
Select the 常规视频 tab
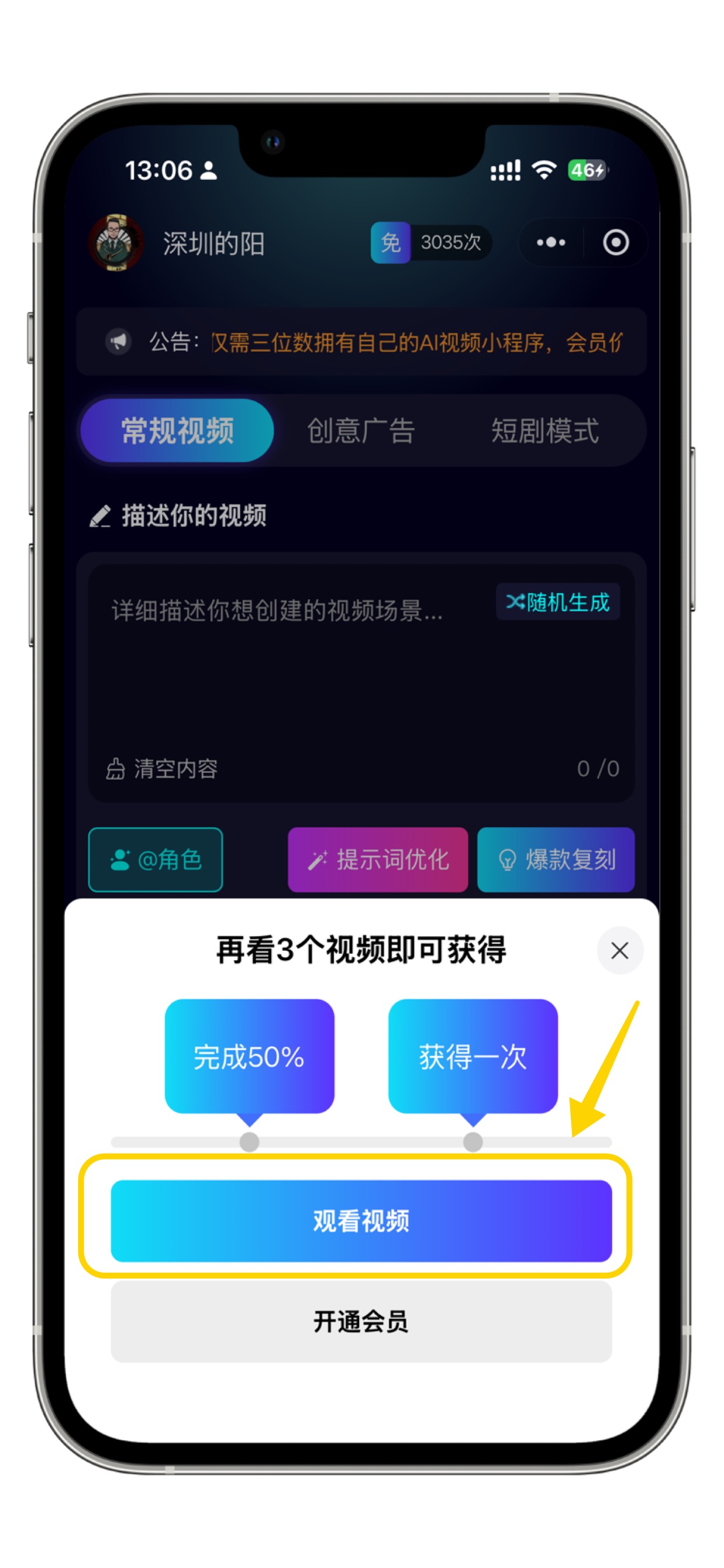coord(177,430)
